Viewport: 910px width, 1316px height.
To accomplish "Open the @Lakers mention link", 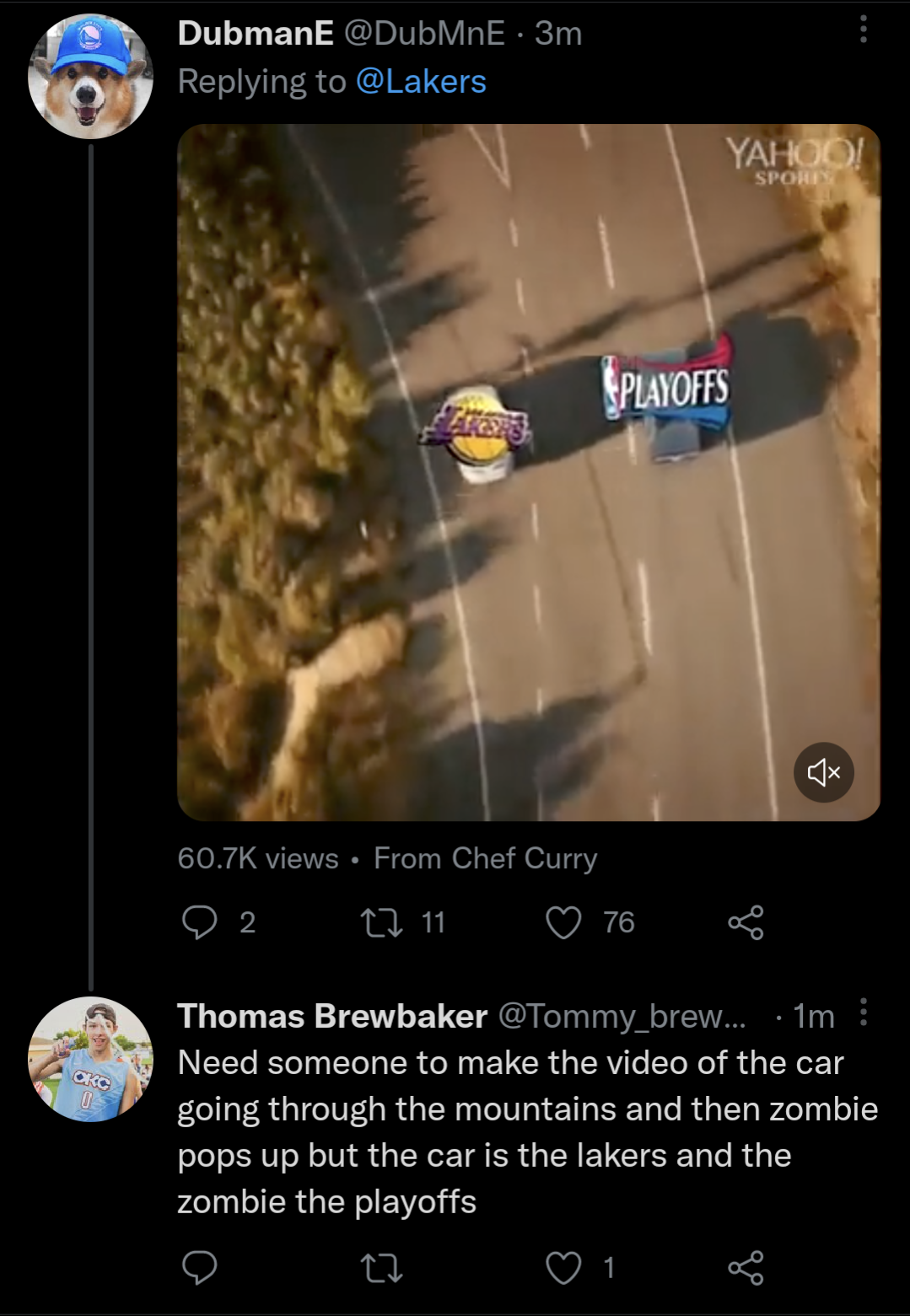I will point(421,82).
